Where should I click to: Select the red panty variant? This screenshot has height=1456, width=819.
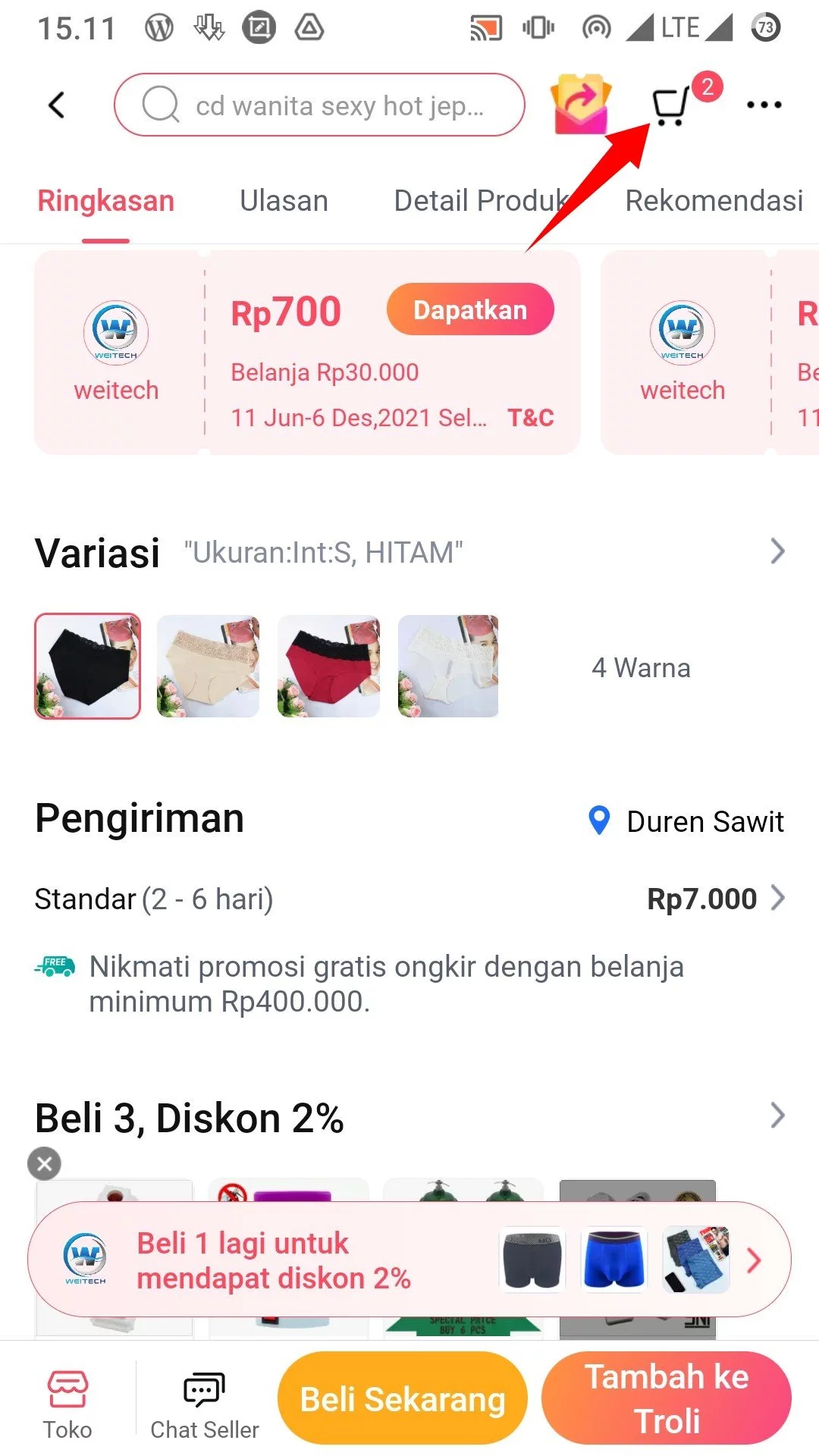(328, 667)
